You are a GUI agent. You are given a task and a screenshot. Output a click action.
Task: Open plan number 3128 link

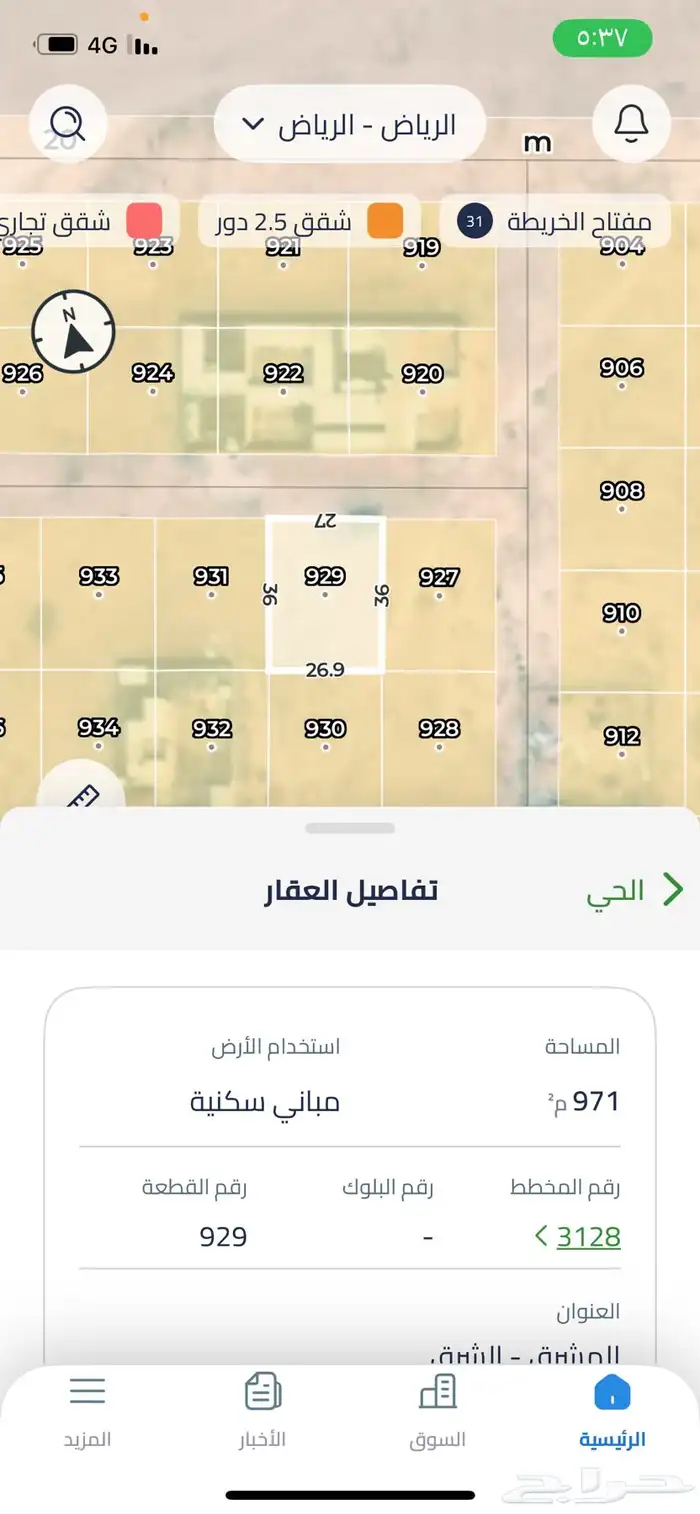(x=588, y=1237)
